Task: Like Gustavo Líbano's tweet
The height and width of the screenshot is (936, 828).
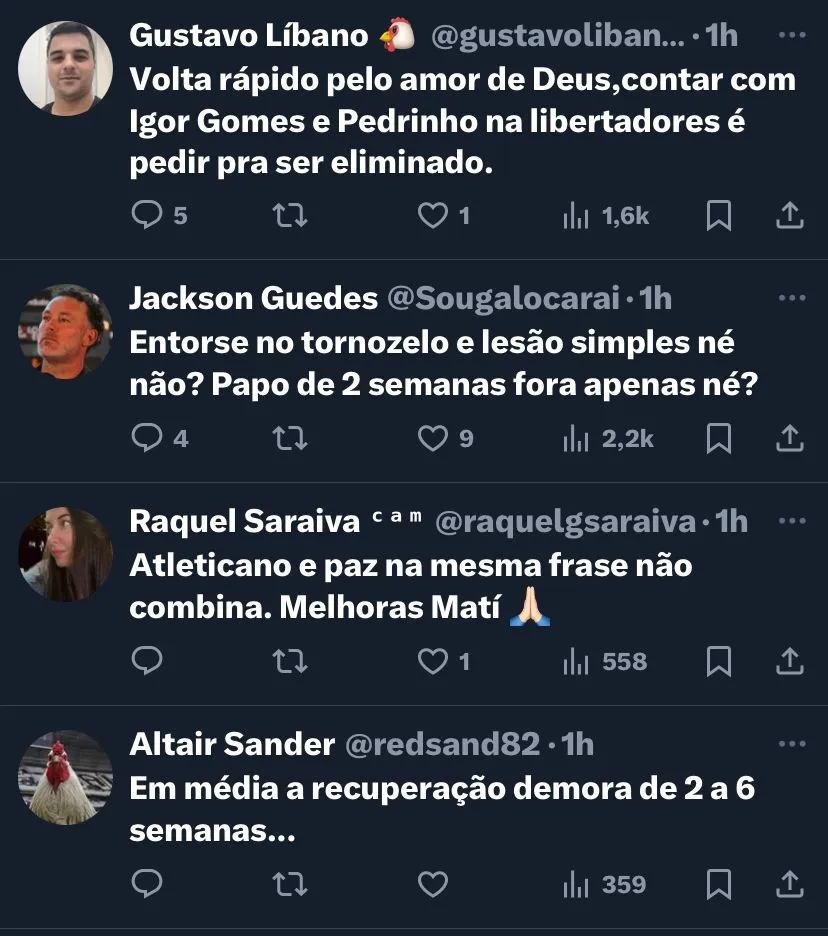Action: pos(432,215)
